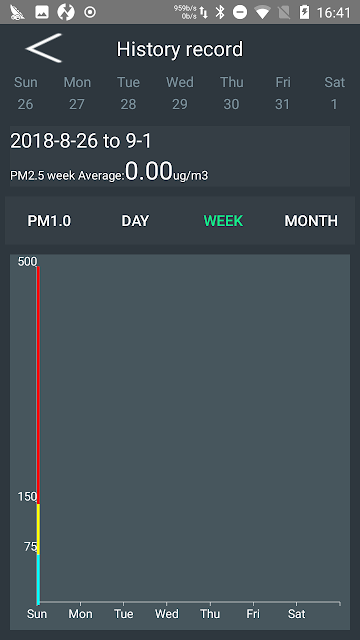
Task: Pick Wednesday 29 in the date strip
Action: [180, 93]
